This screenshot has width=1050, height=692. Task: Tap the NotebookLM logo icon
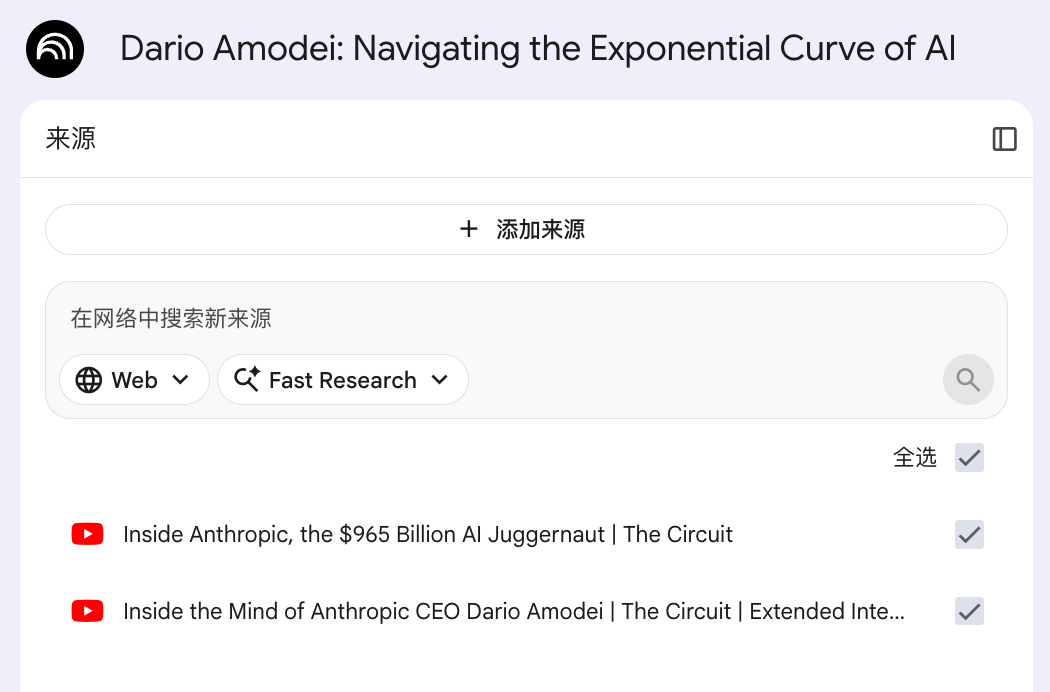click(x=55, y=49)
